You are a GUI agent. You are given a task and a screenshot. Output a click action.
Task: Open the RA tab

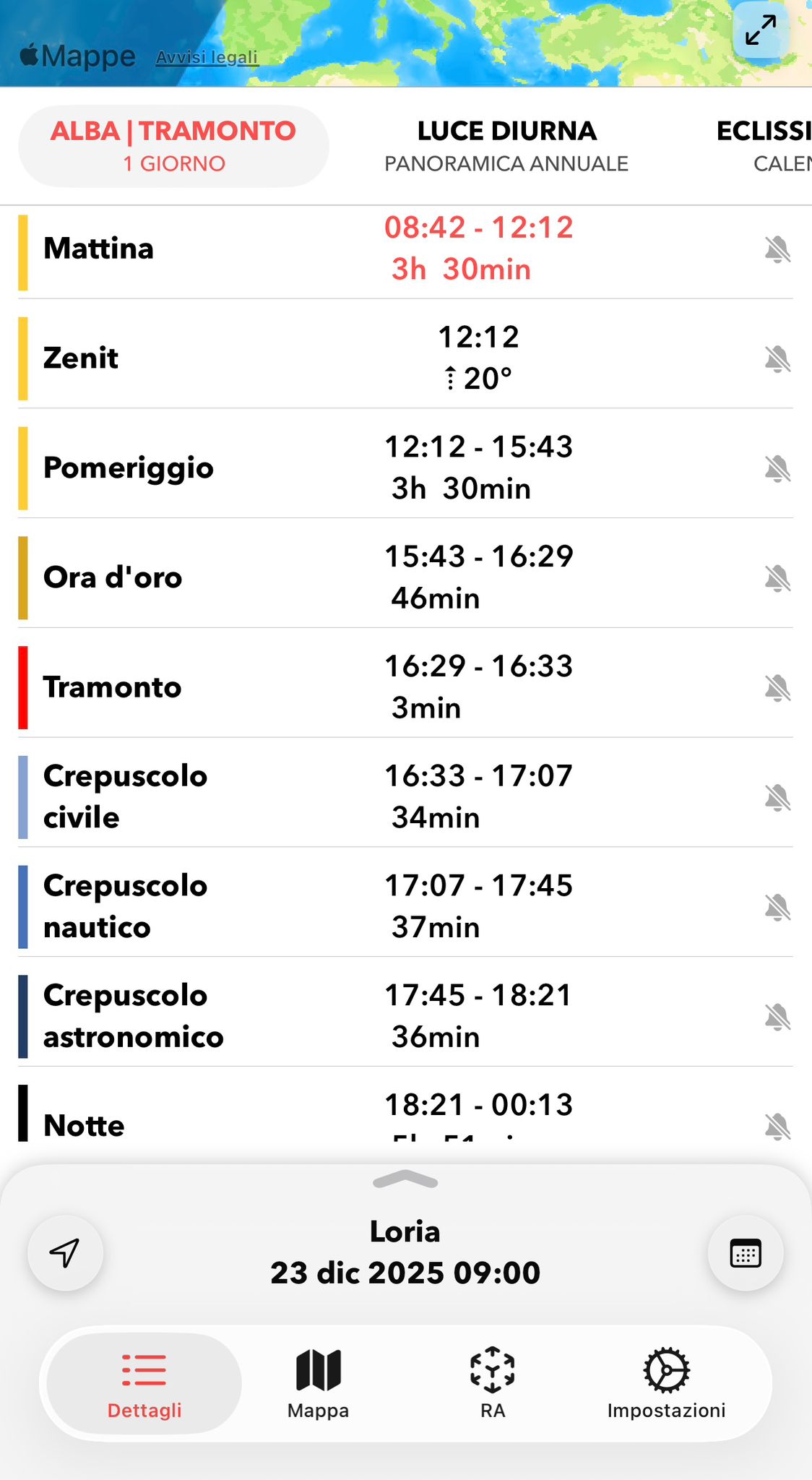tap(493, 1383)
